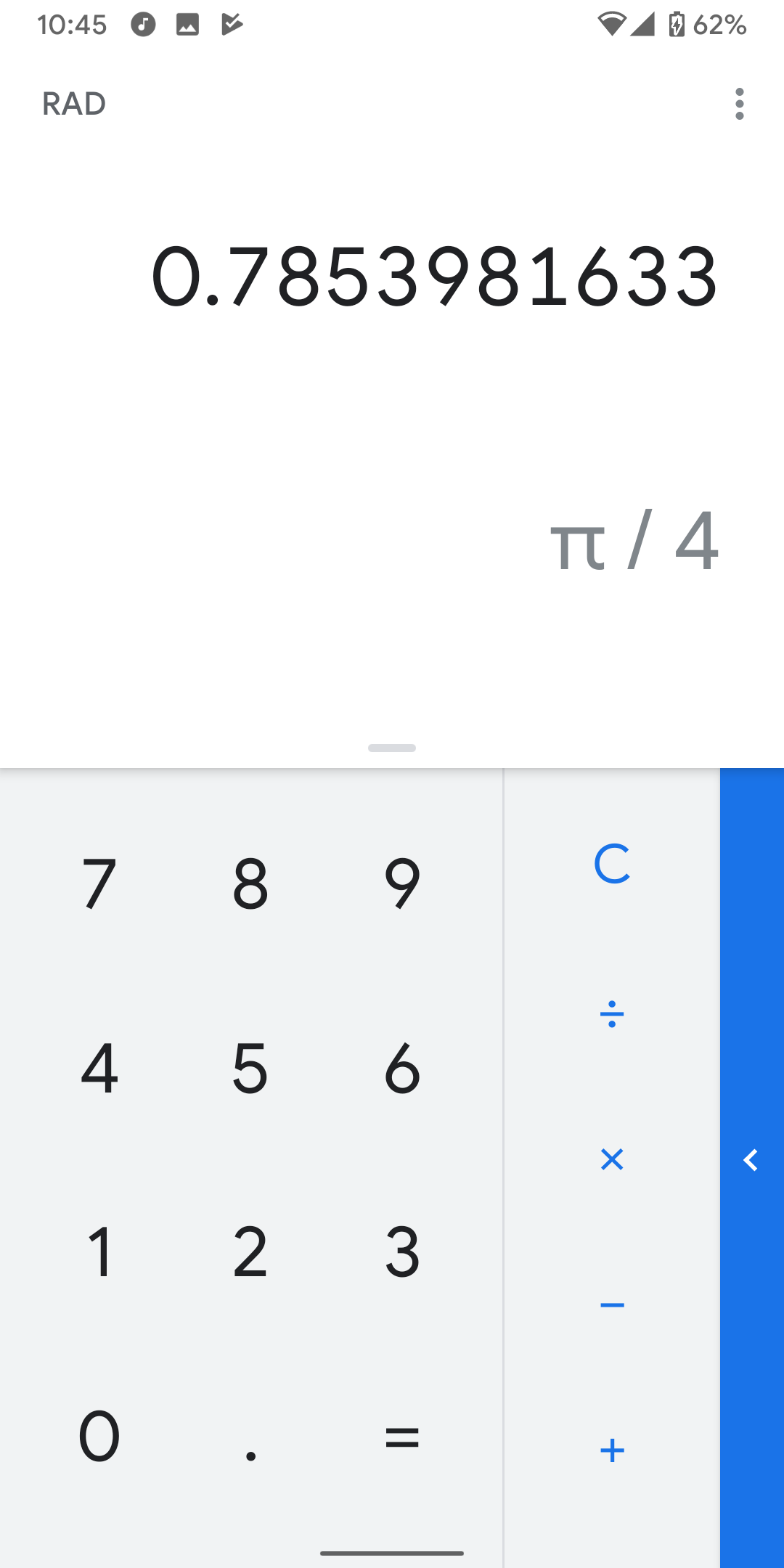Enter the number 6
This screenshot has width=784, height=1568.
pyautogui.click(x=401, y=1067)
